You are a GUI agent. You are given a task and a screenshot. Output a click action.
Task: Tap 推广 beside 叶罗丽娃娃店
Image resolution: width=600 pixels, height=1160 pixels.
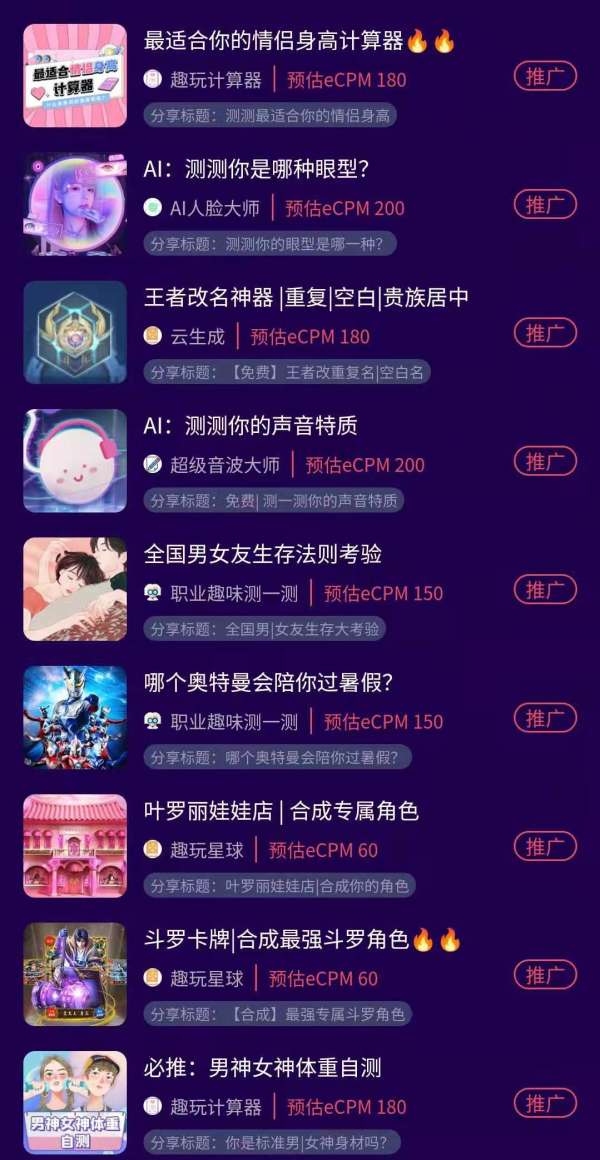(x=545, y=846)
